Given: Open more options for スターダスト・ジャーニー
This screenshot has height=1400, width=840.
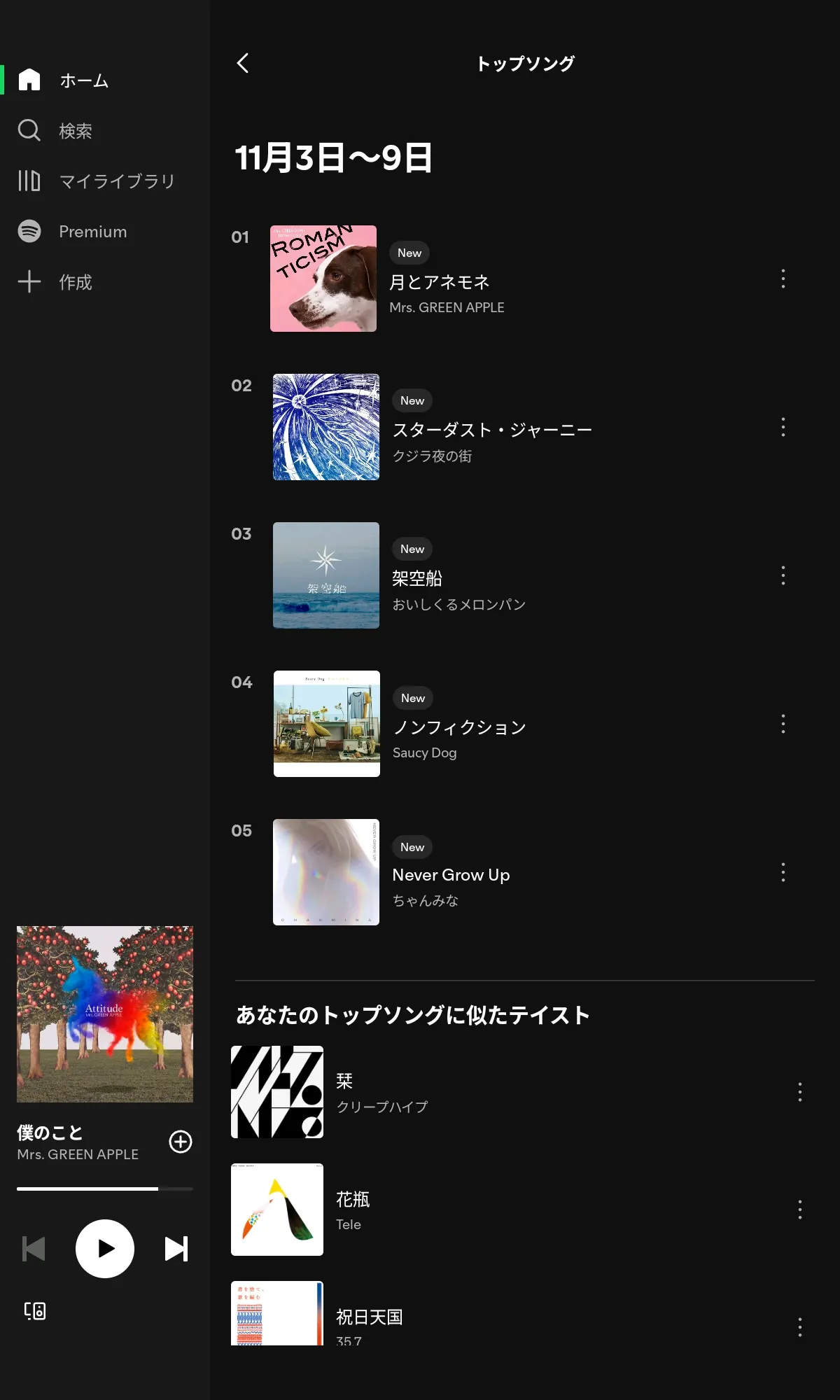Looking at the screenshot, I should (783, 427).
